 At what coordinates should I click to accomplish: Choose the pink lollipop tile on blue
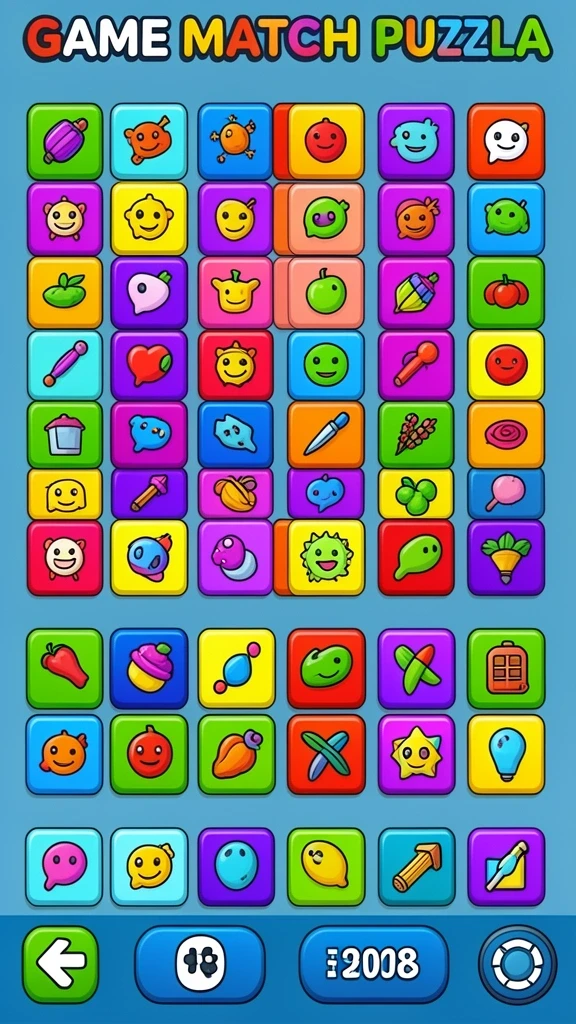click(x=506, y=494)
